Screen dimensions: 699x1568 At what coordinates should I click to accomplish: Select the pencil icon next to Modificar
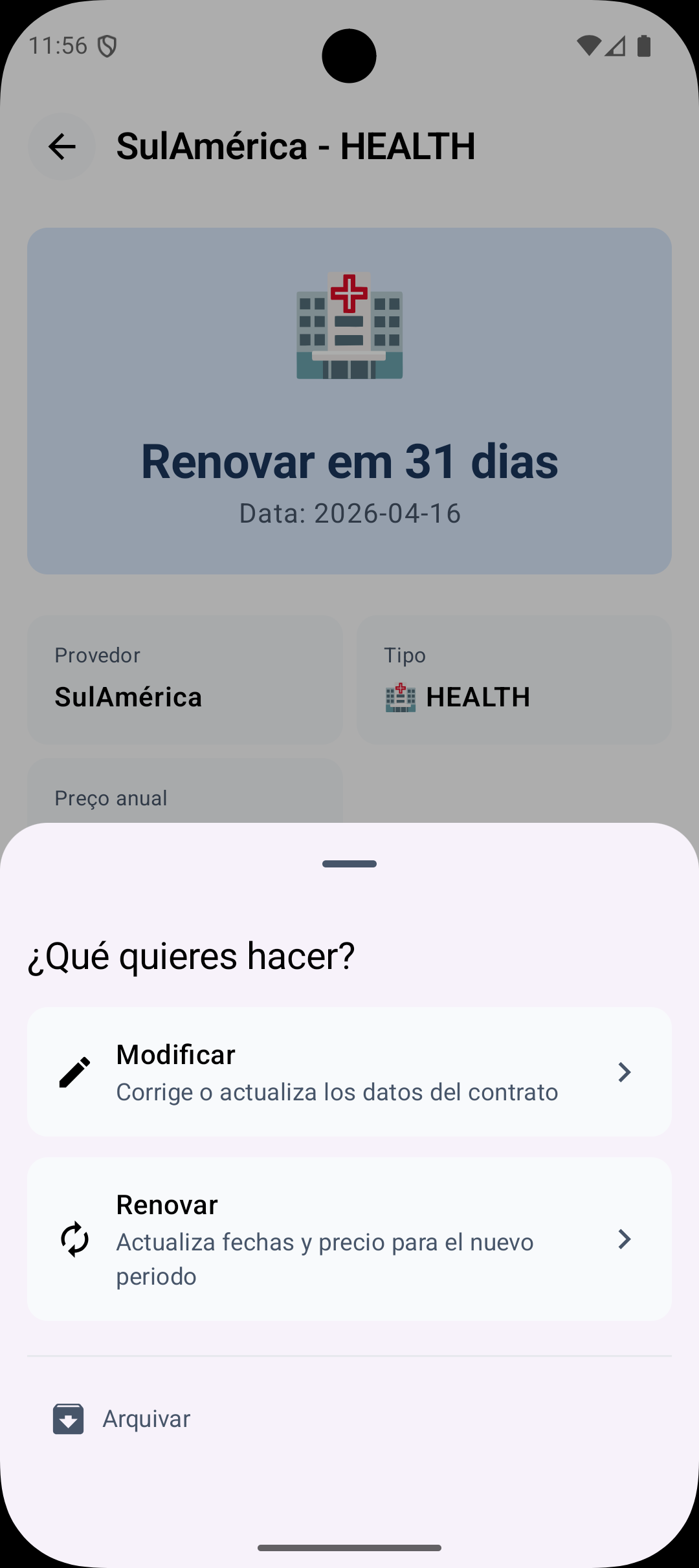point(73,1071)
